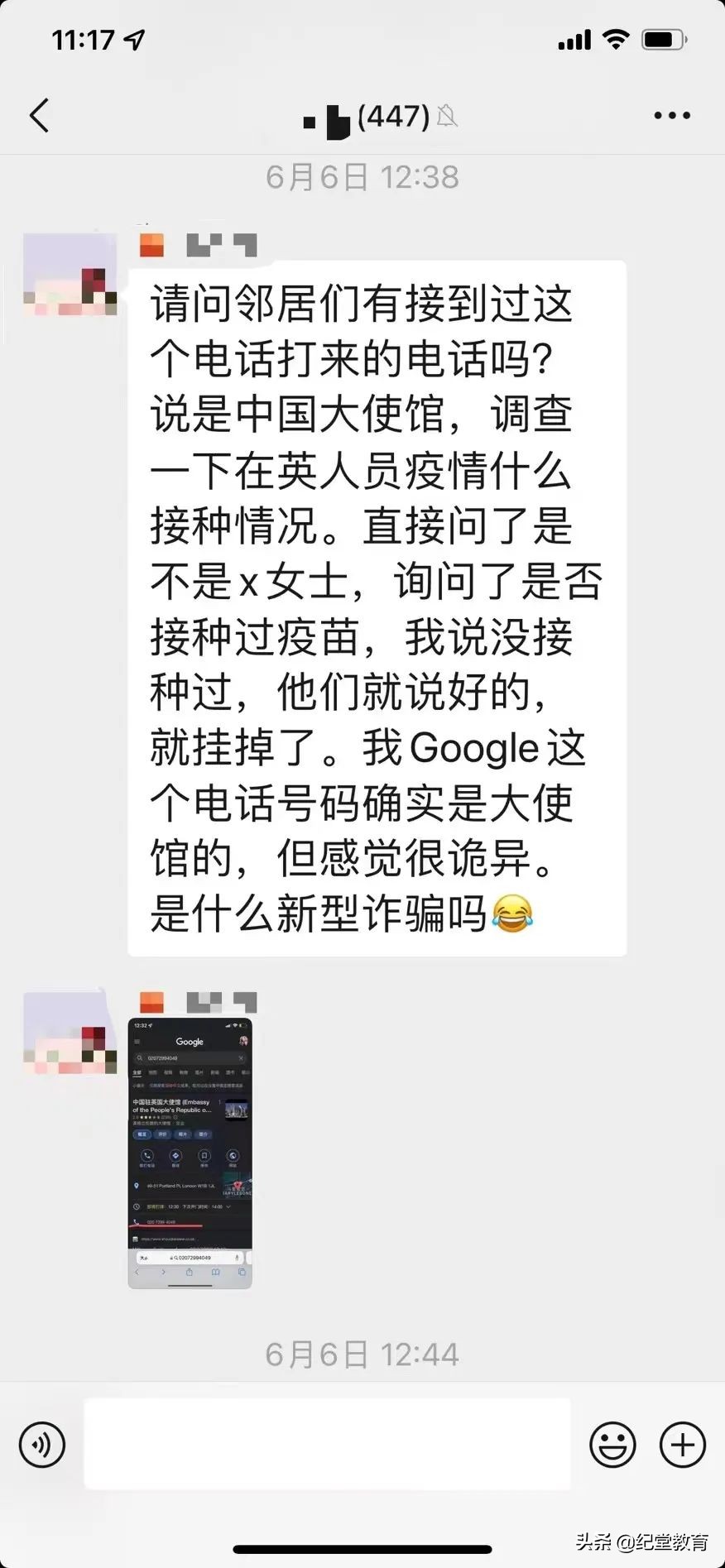
Task: Tap the 6月6日 12:38 timestamp
Action: click(362, 176)
